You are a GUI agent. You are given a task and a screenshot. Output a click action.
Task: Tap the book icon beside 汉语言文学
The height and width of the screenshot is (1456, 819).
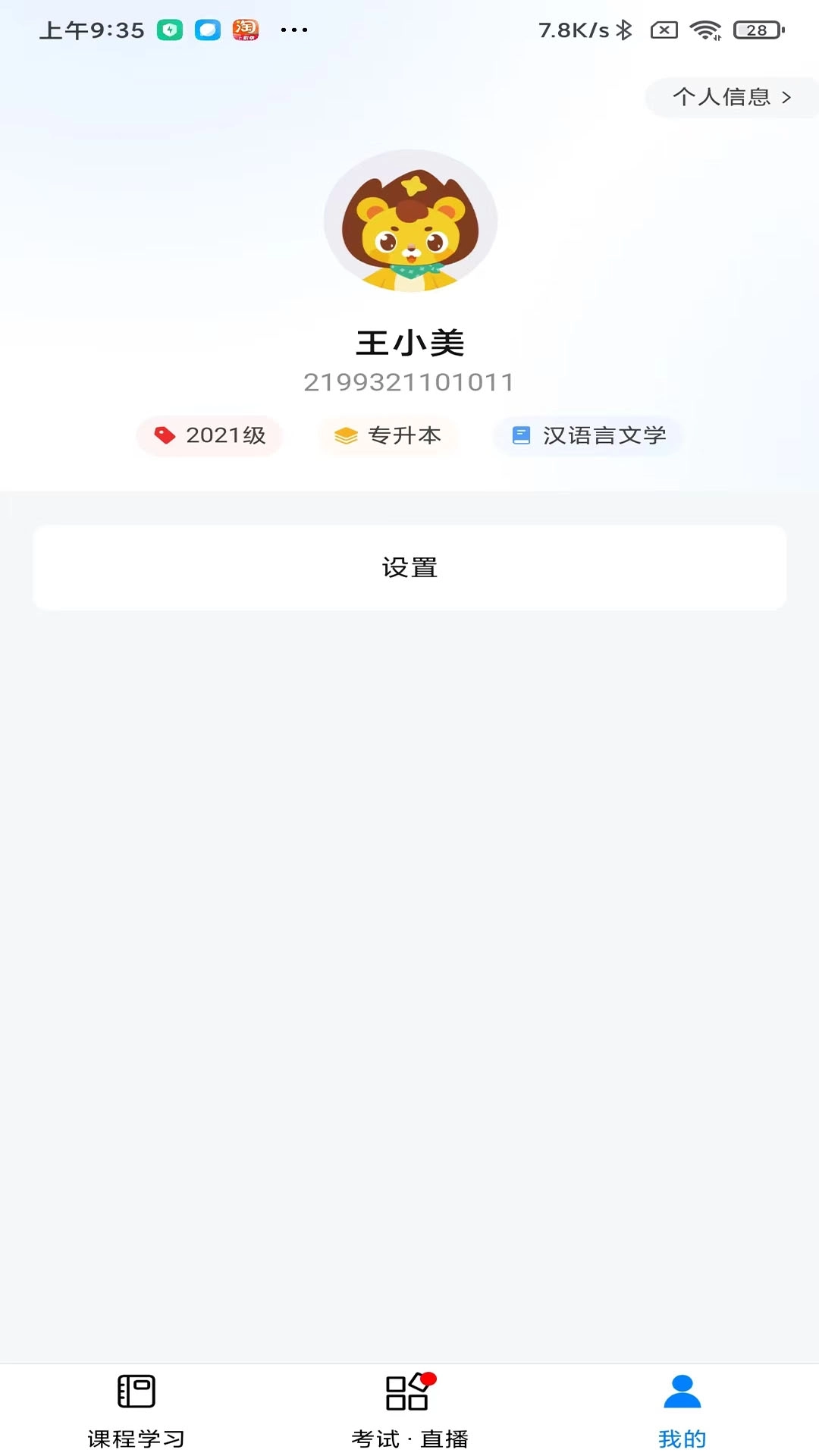click(x=522, y=435)
